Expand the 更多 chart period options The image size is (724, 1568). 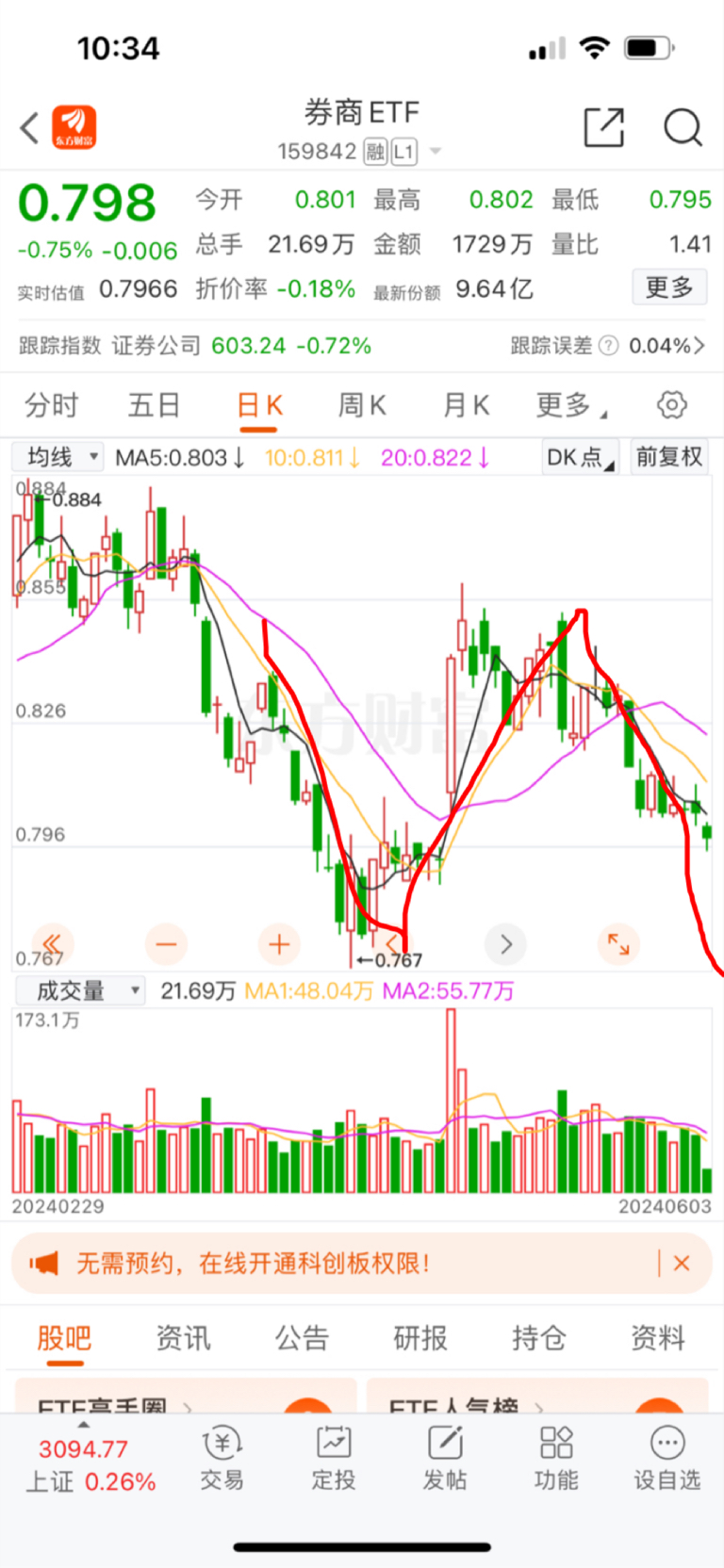(571, 405)
